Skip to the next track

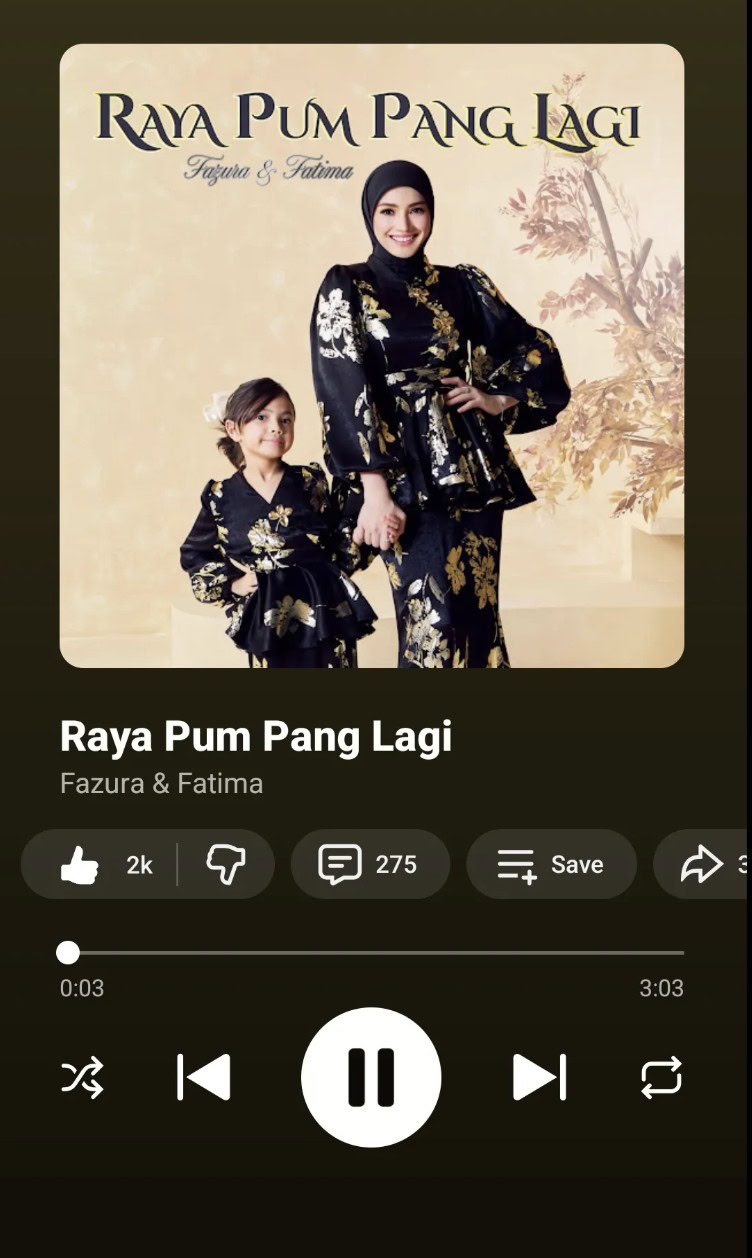tap(539, 1077)
